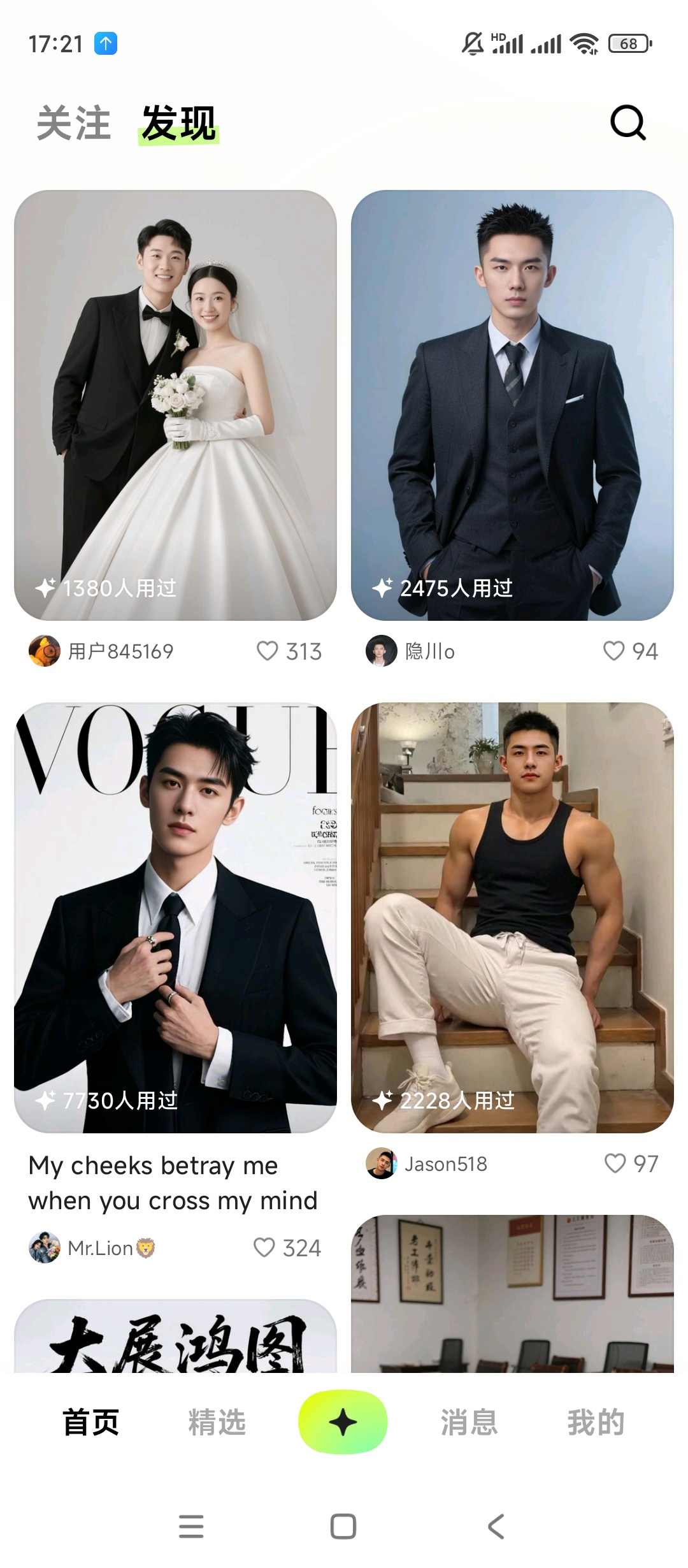Image resolution: width=688 pixels, height=1568 pixels.
Task: Open the VOGUE cover template card
Action: (175, 917)
